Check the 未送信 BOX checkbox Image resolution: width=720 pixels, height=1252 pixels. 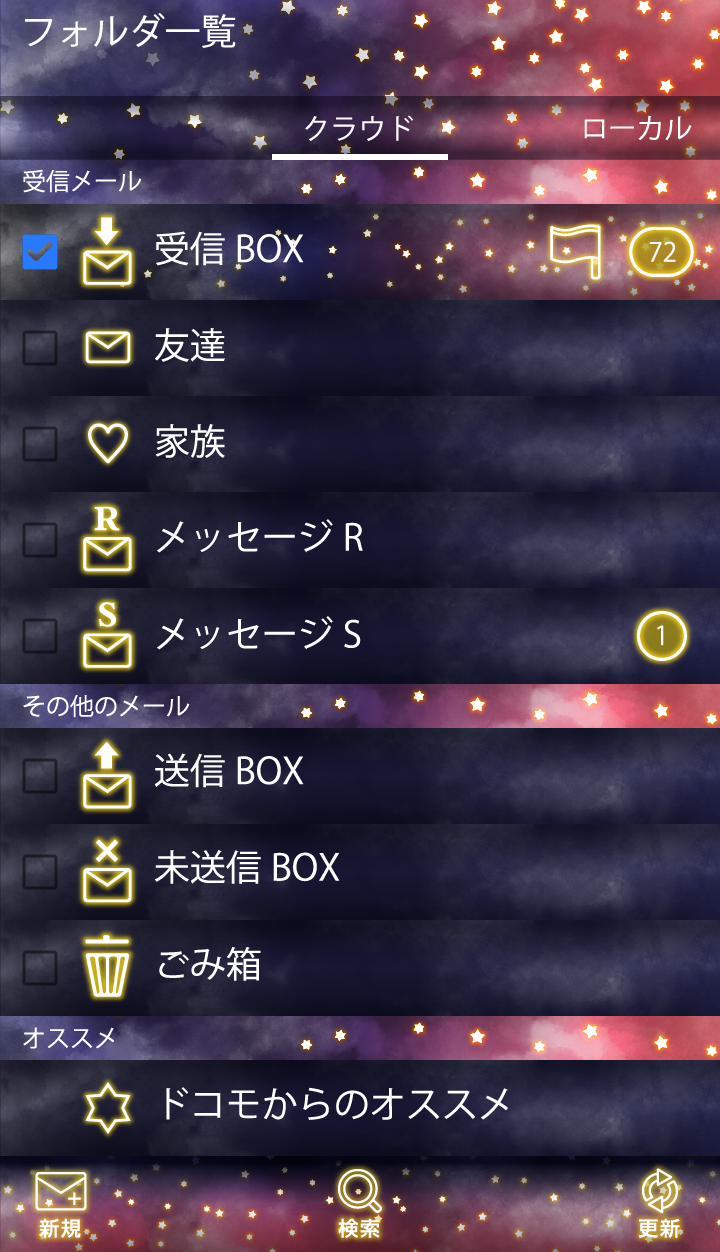[x=40, y=869]
